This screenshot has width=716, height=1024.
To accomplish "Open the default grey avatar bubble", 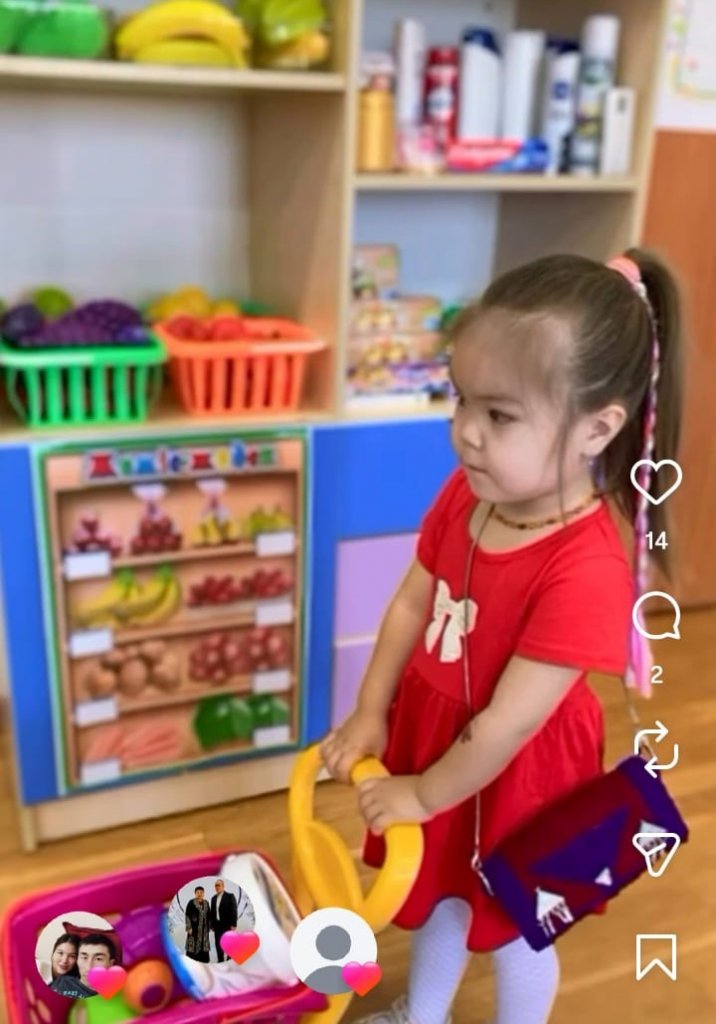I will pos(332,950).
